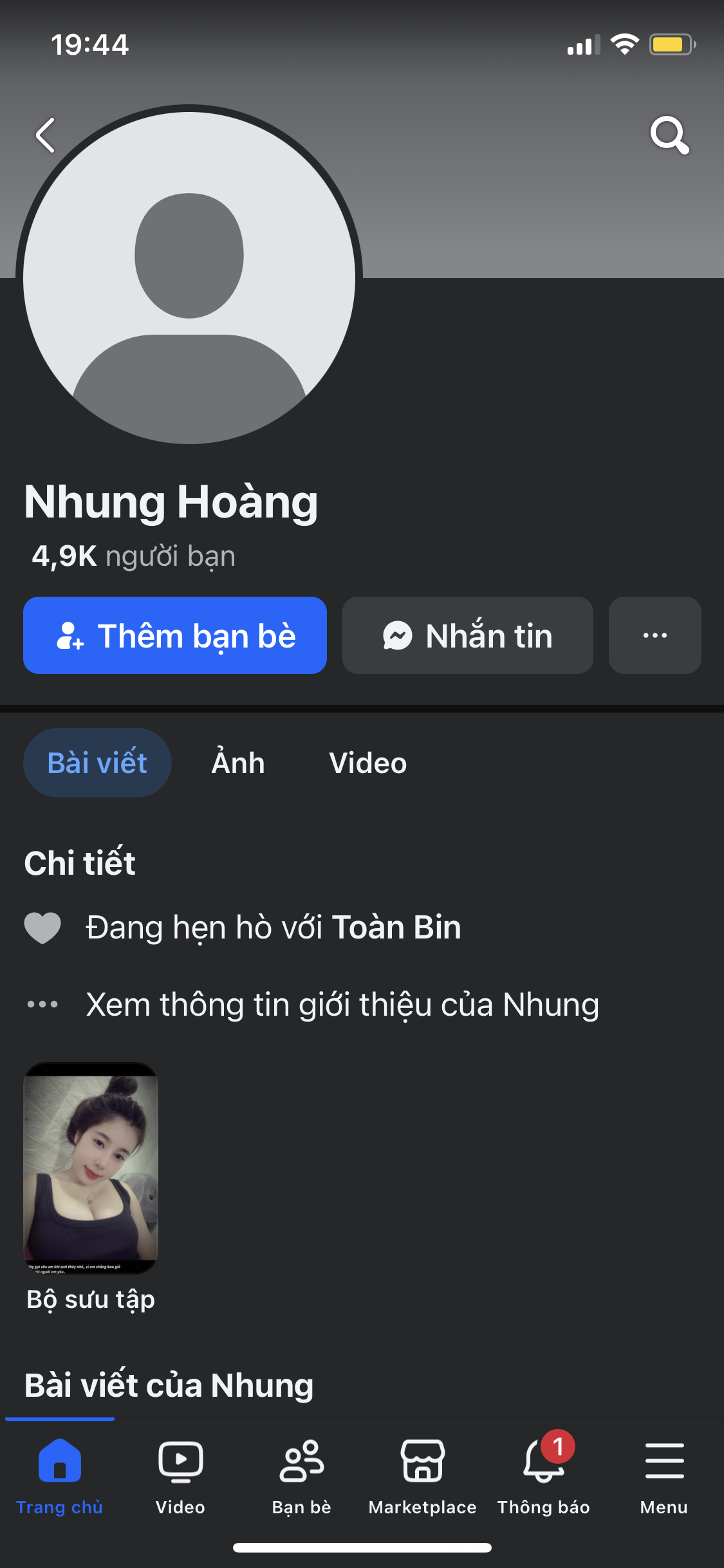724x1568 pixels.
Task: Check notifications via the Thông báo bell icon
Action: [x=544, y=1477]
